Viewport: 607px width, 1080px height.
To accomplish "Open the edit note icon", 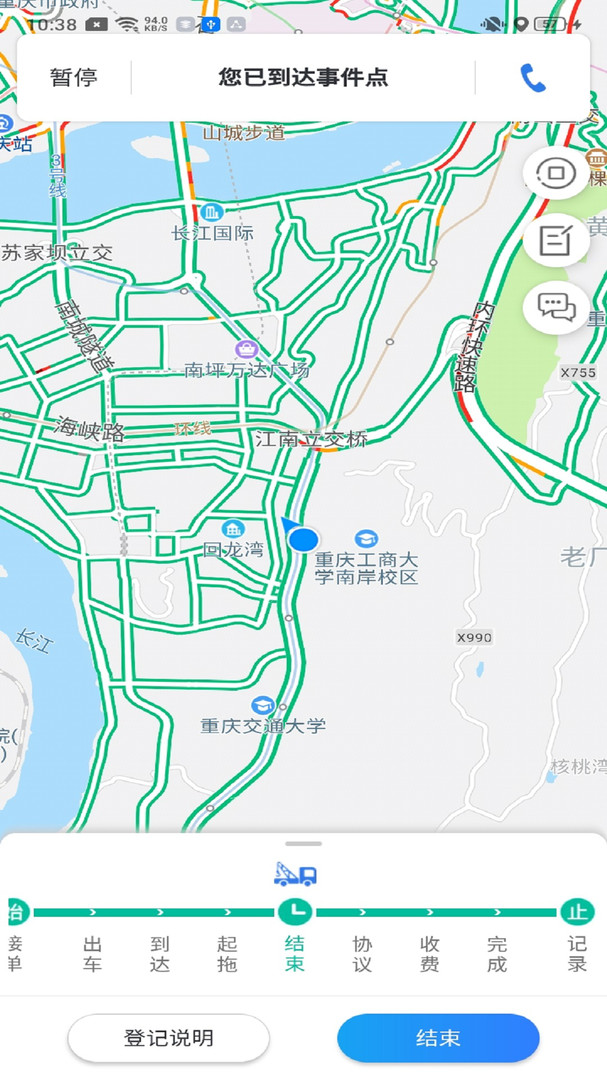I will 556,240.
